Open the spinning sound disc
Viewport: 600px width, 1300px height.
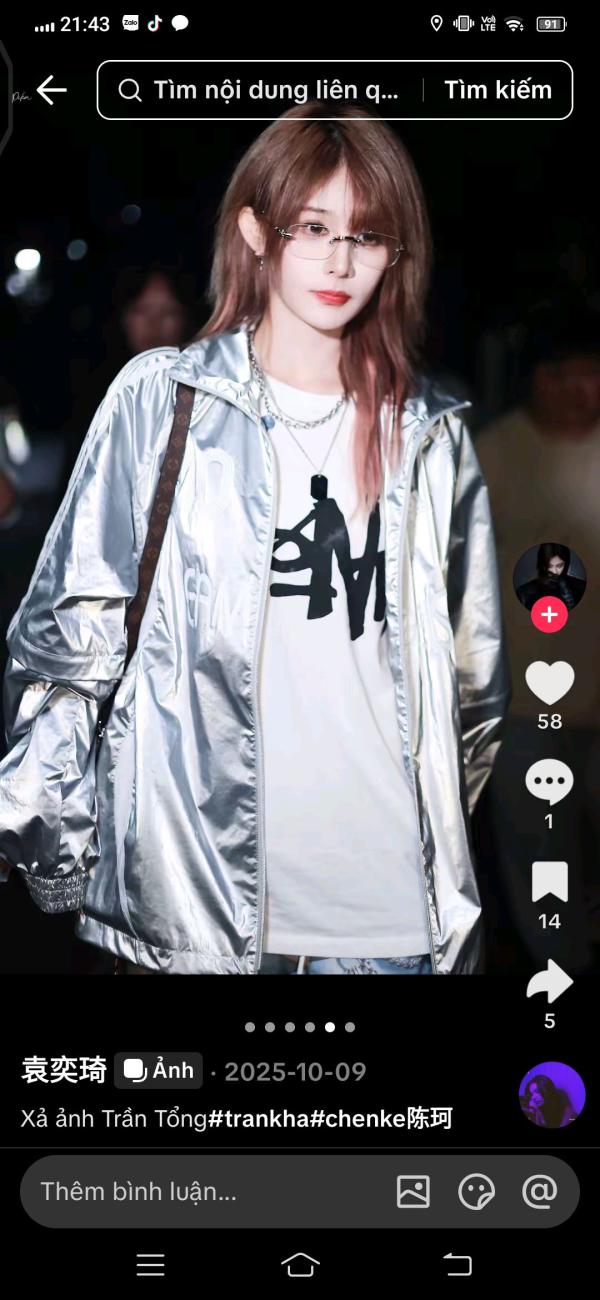pos(552,1095)
